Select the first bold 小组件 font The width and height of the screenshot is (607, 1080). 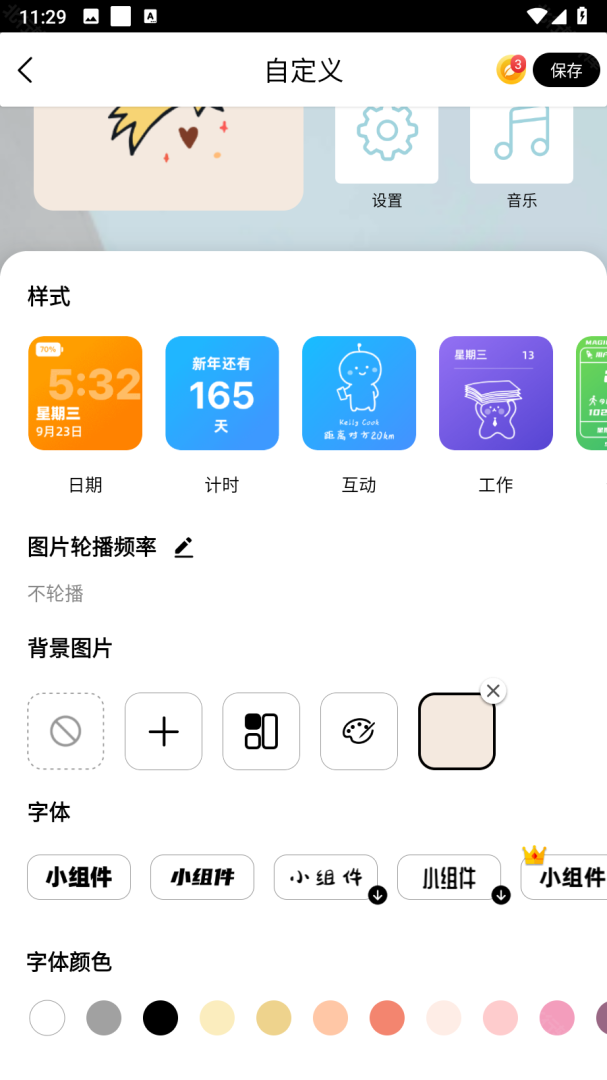pos(79,877)
